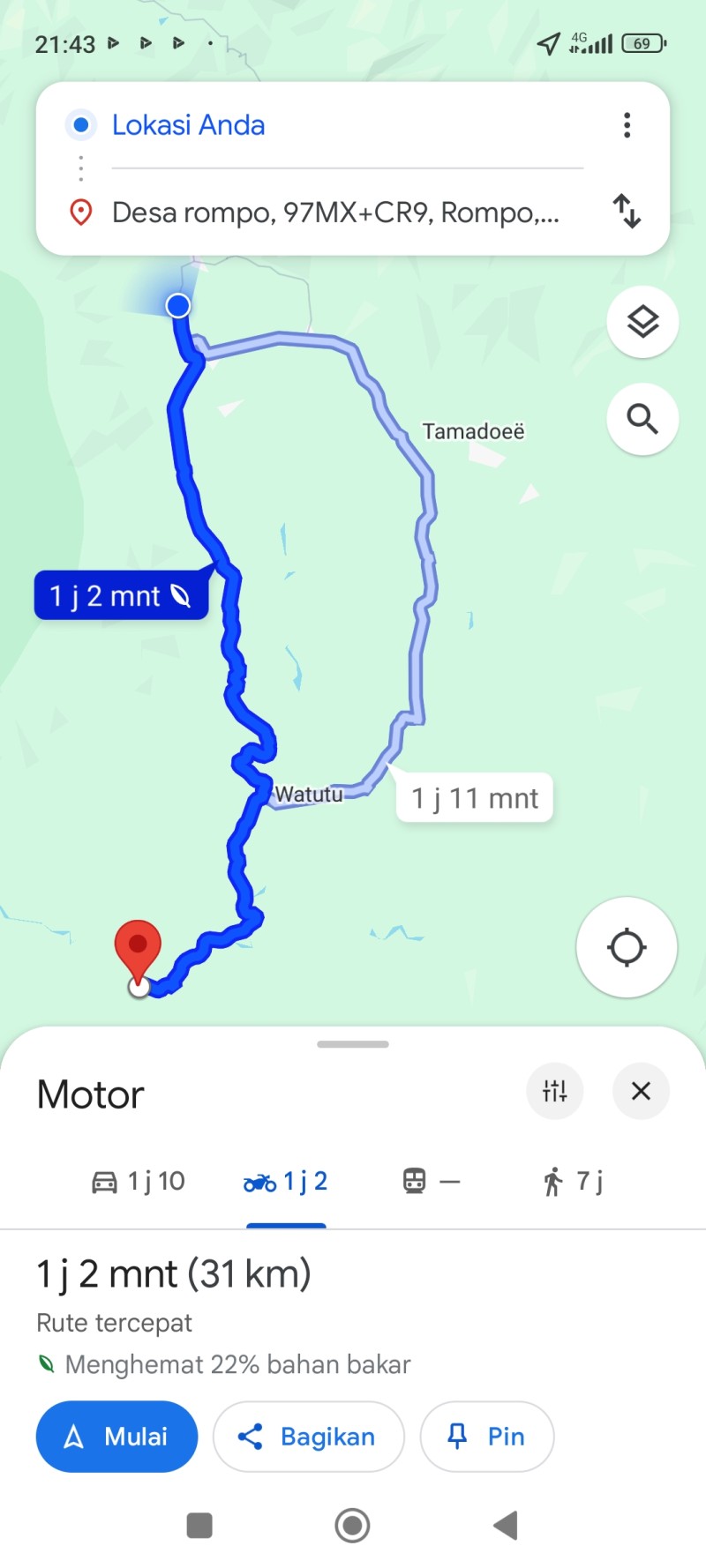Screen dimensions: 706x1568
Task: Switch to walking mode 7 j
Action: click(574, 1181)
